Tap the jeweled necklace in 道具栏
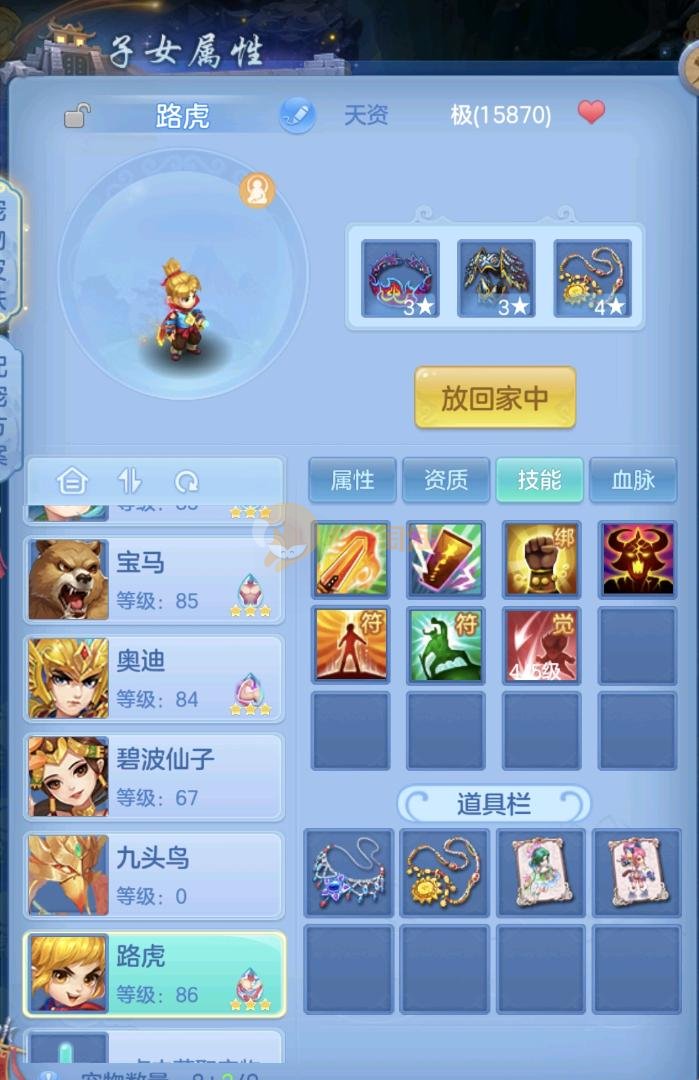 tap(349, 872)
